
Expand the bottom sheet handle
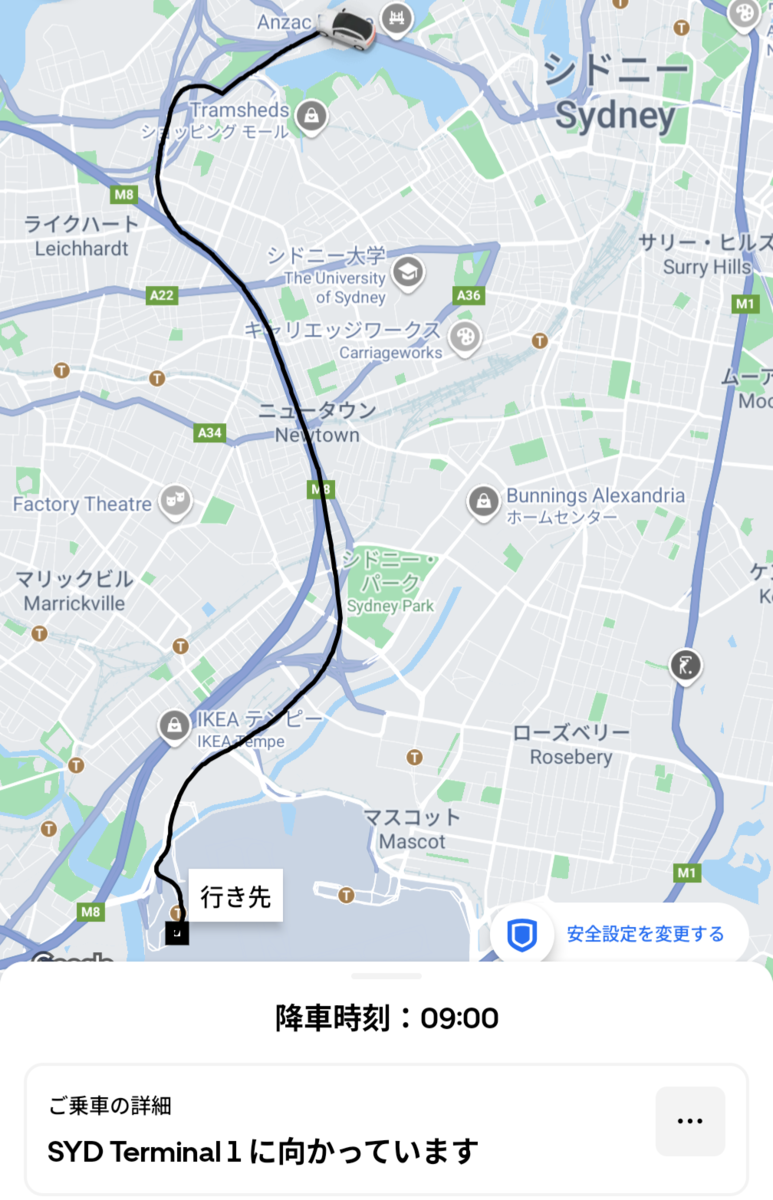(386, 976)
